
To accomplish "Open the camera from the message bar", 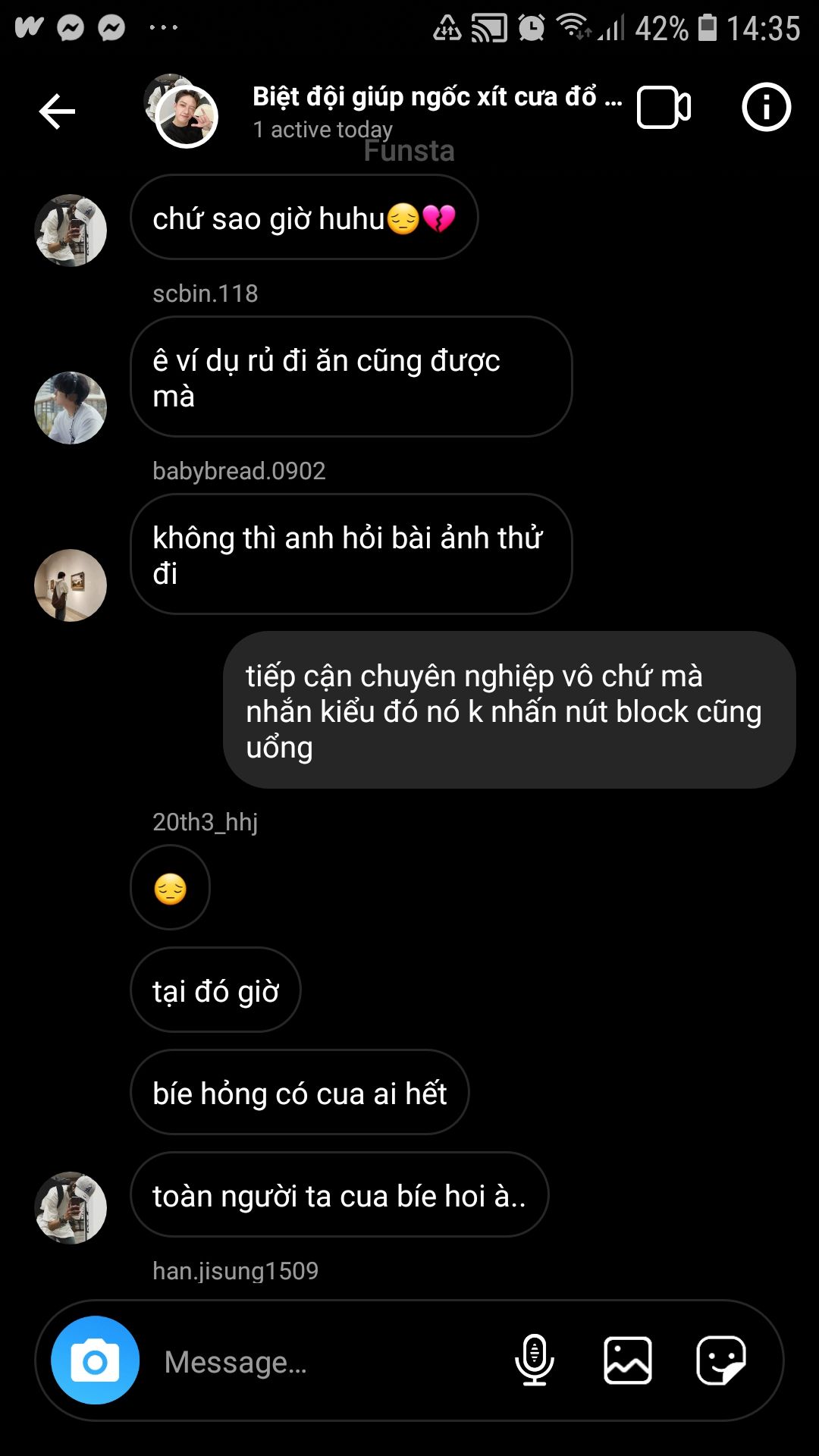I will (x=95, y=1361).
